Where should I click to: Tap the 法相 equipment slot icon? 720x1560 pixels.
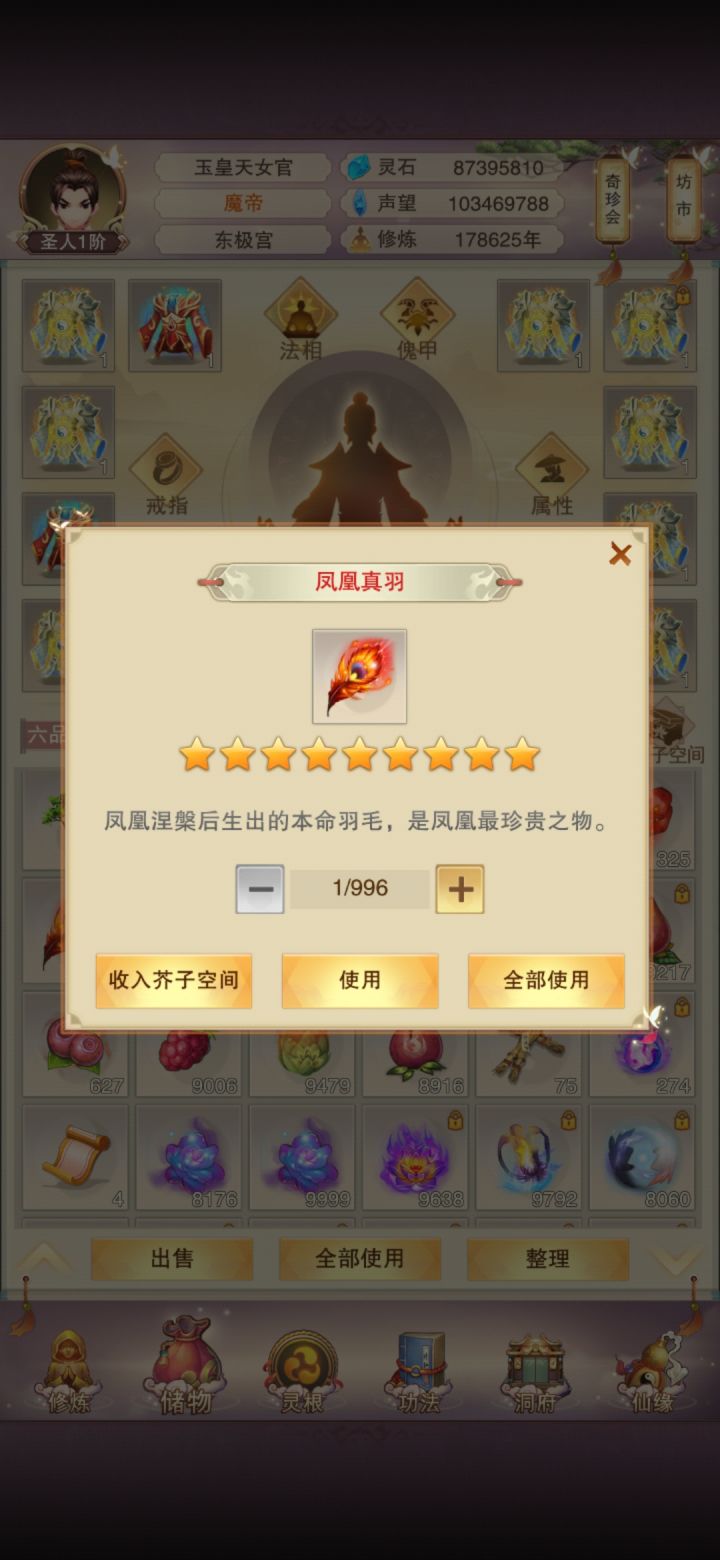299,315
